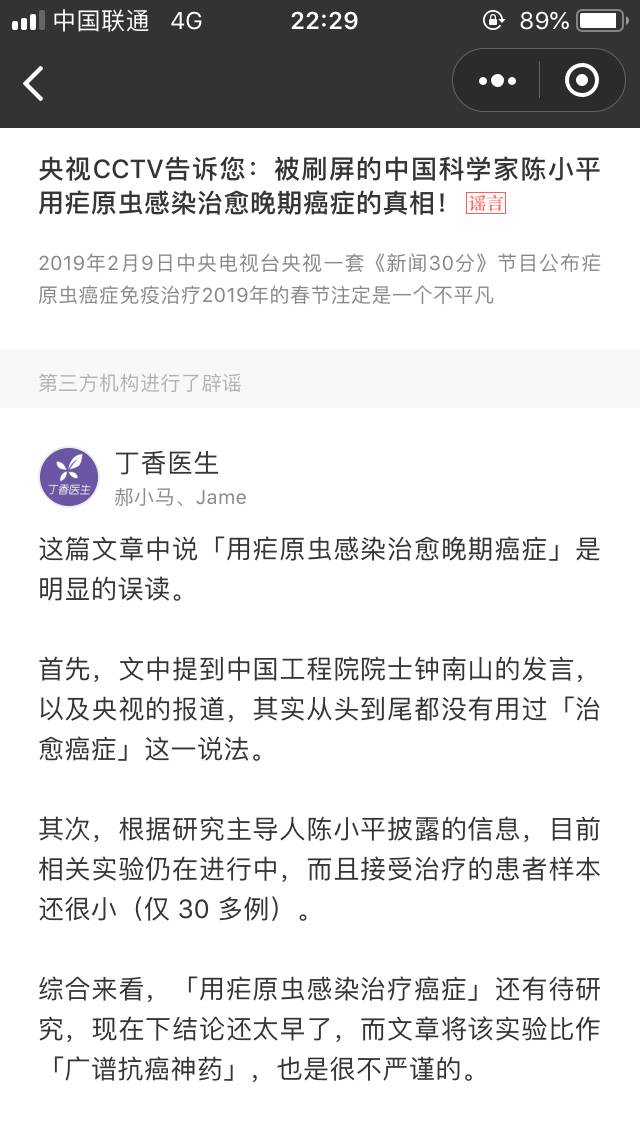Open the three-dot more options menu

pyautogui.click(x=497, y=81)
